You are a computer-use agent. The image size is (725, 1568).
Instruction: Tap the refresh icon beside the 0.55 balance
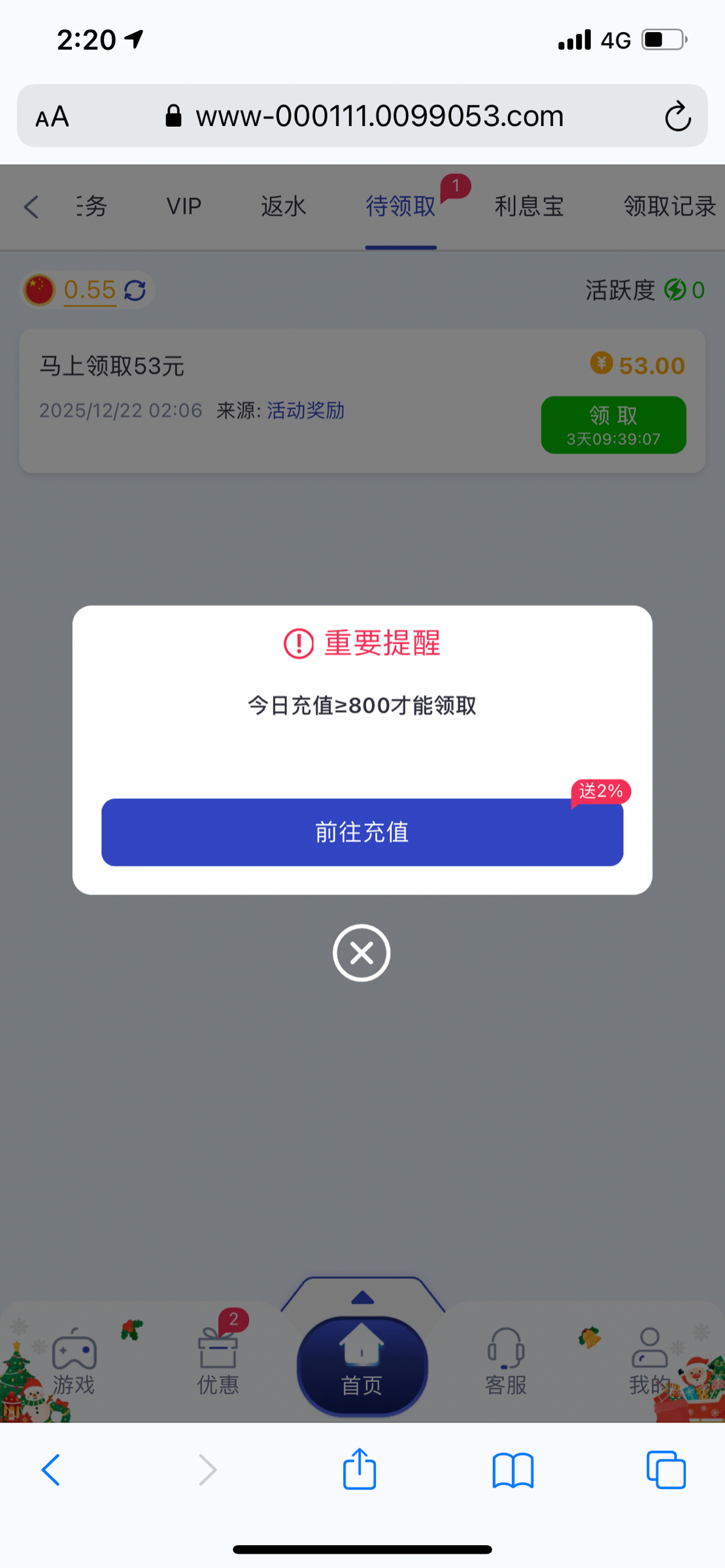pos(135,289)
